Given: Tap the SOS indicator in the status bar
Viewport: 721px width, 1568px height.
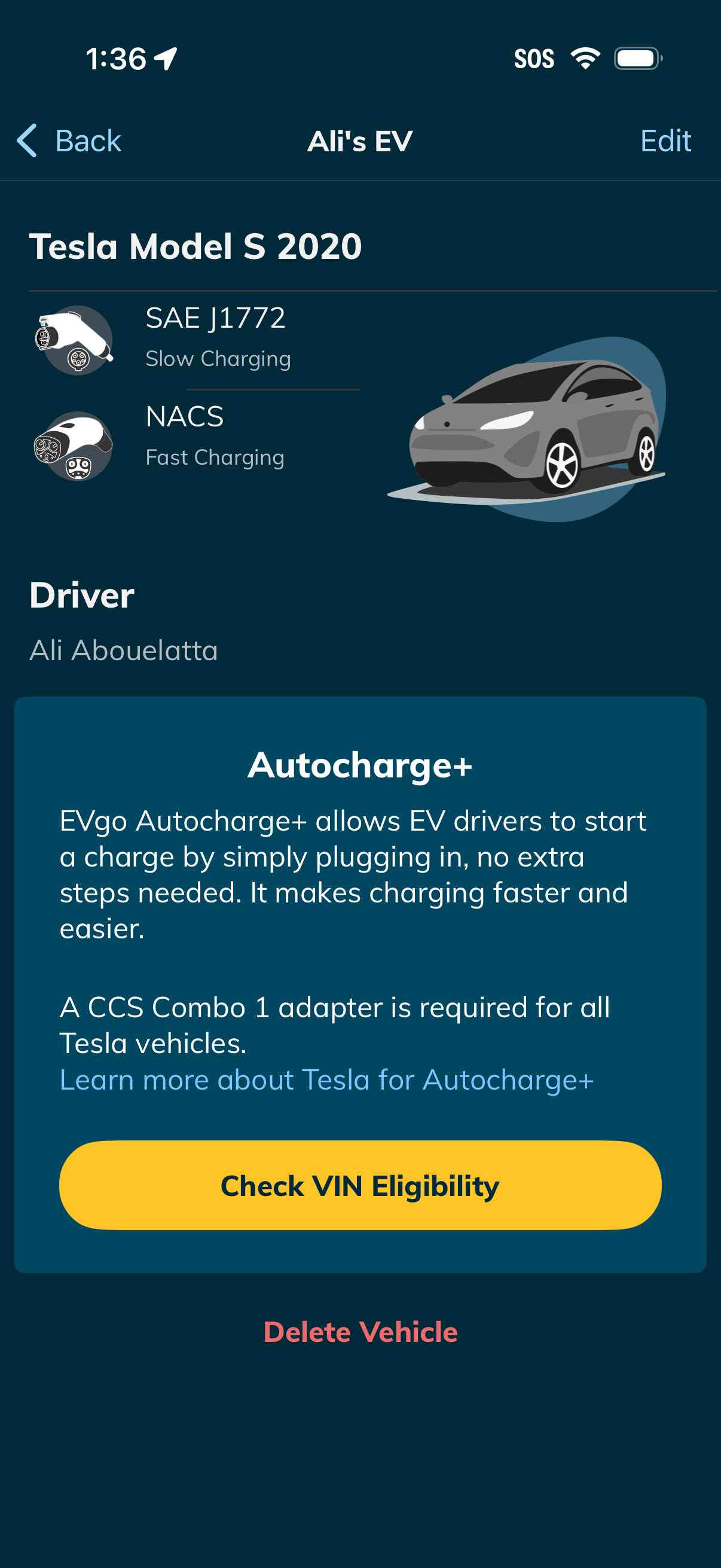Looking at the screenshot, I should (535, 58).
